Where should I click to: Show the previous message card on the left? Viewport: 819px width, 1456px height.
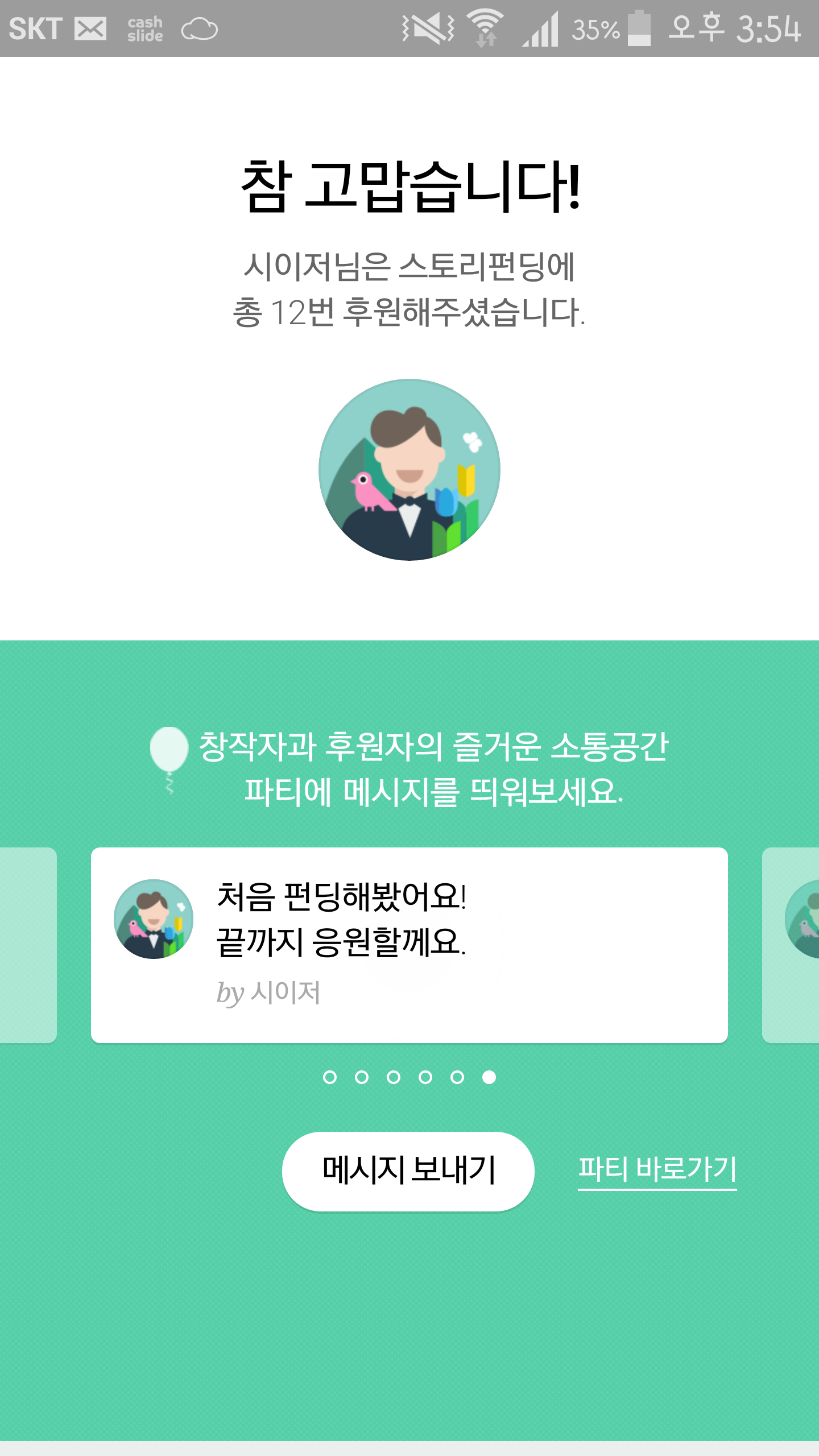click(28, 945)
